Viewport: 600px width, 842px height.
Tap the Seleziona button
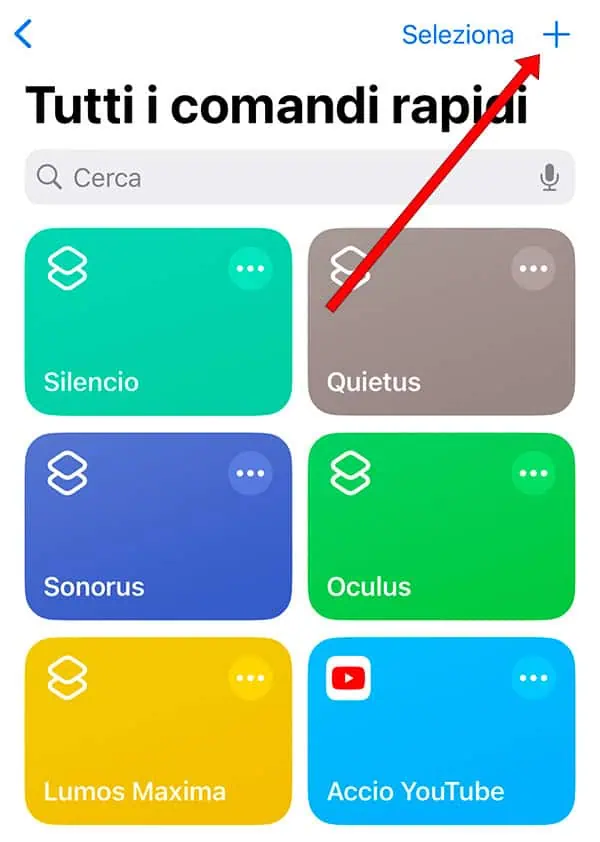pos(457,35)
